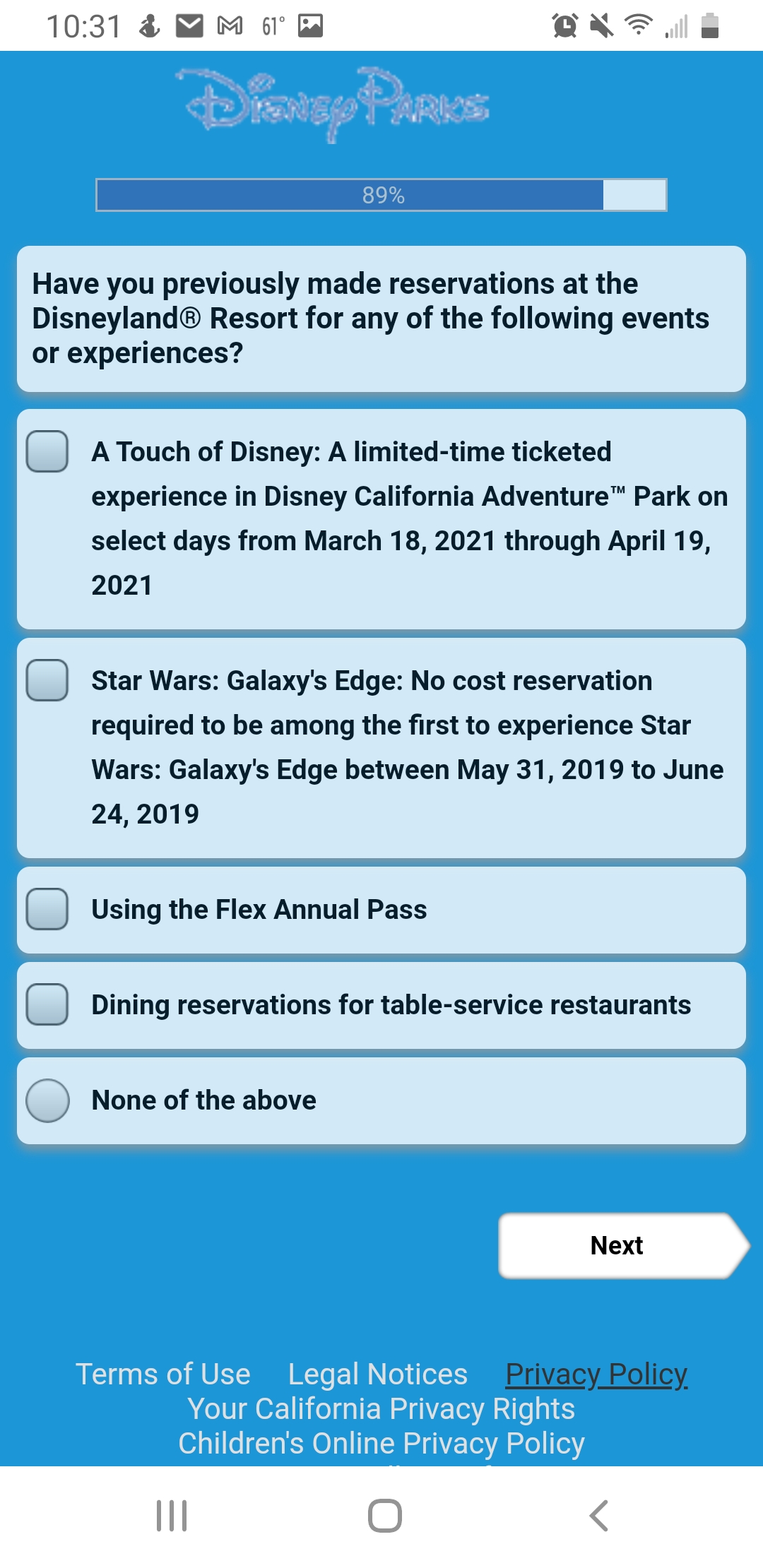Open Legal Notices
The image size is (763, 1568).
pyautogui.click(x=378, y=1374)
